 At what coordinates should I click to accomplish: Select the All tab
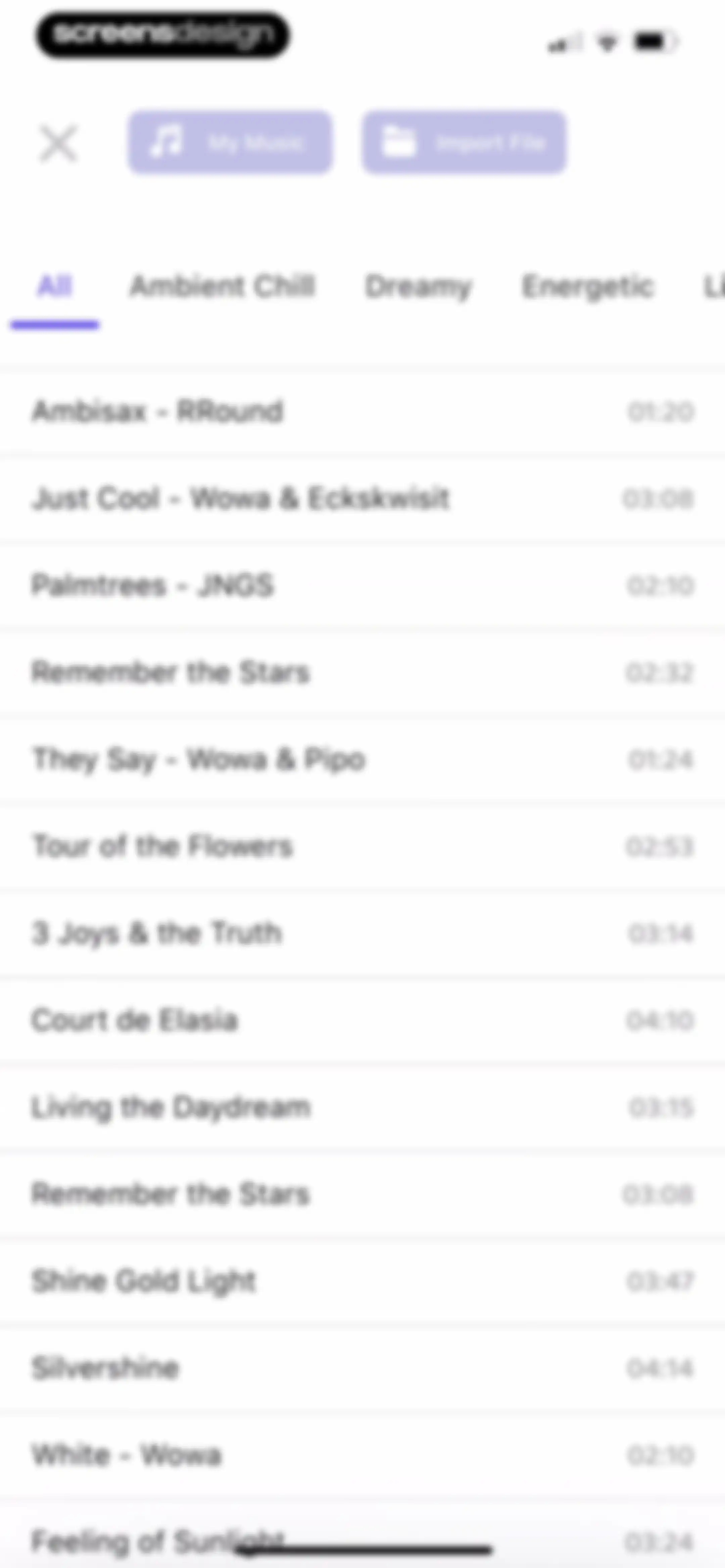tap(55, 286)
